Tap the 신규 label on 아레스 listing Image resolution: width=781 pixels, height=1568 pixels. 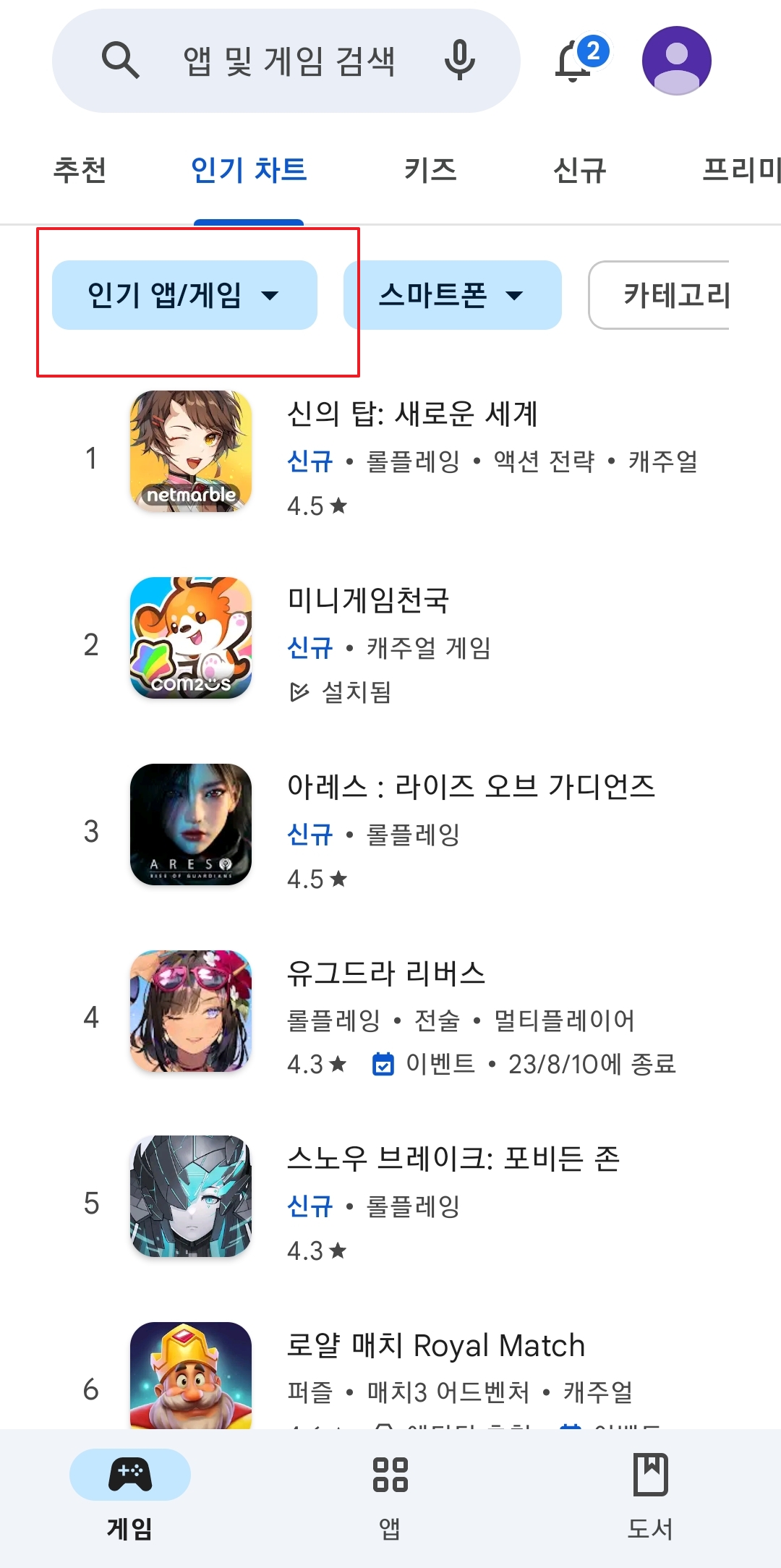[311, 834]
